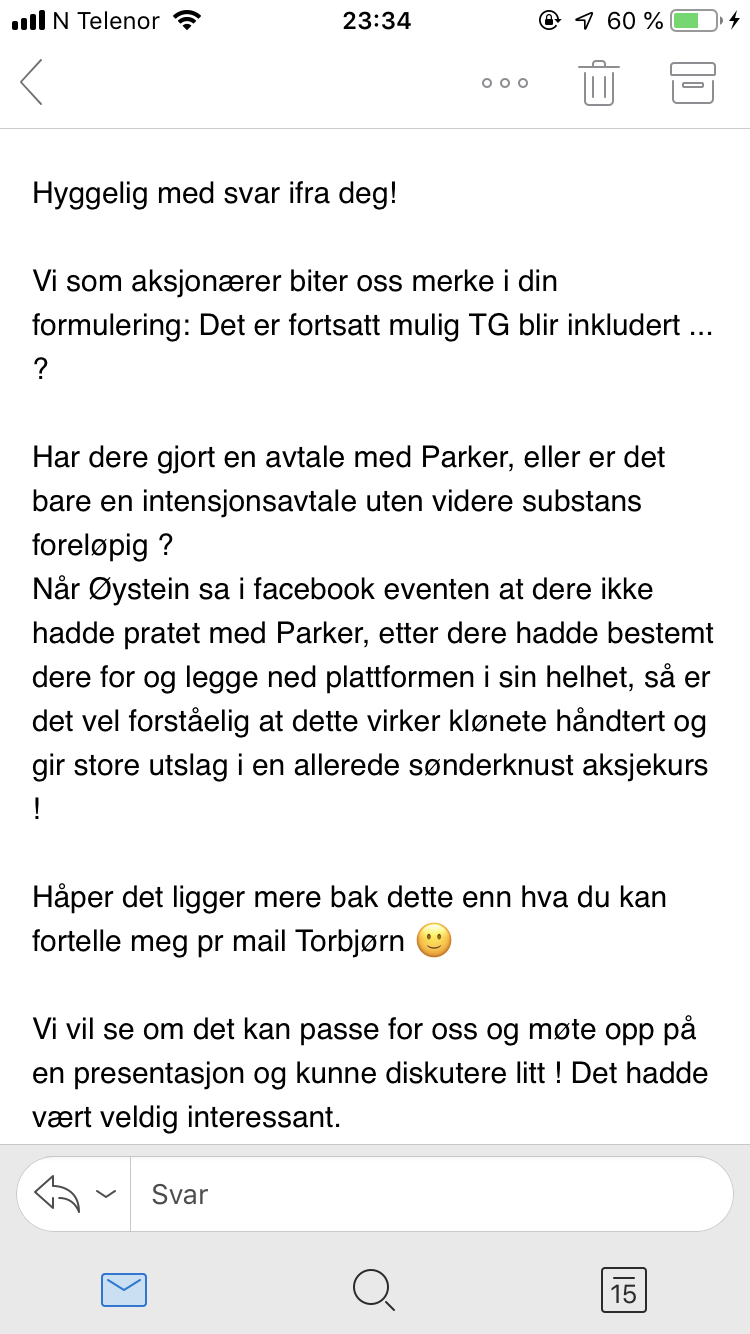
Task: Open the Search tab
Action: coord(374,1290)
